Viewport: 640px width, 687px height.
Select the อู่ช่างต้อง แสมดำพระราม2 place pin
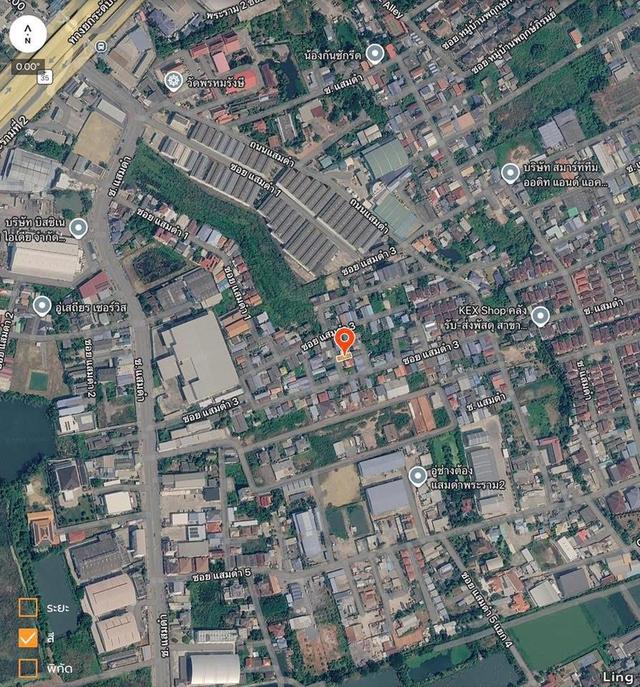418,476
